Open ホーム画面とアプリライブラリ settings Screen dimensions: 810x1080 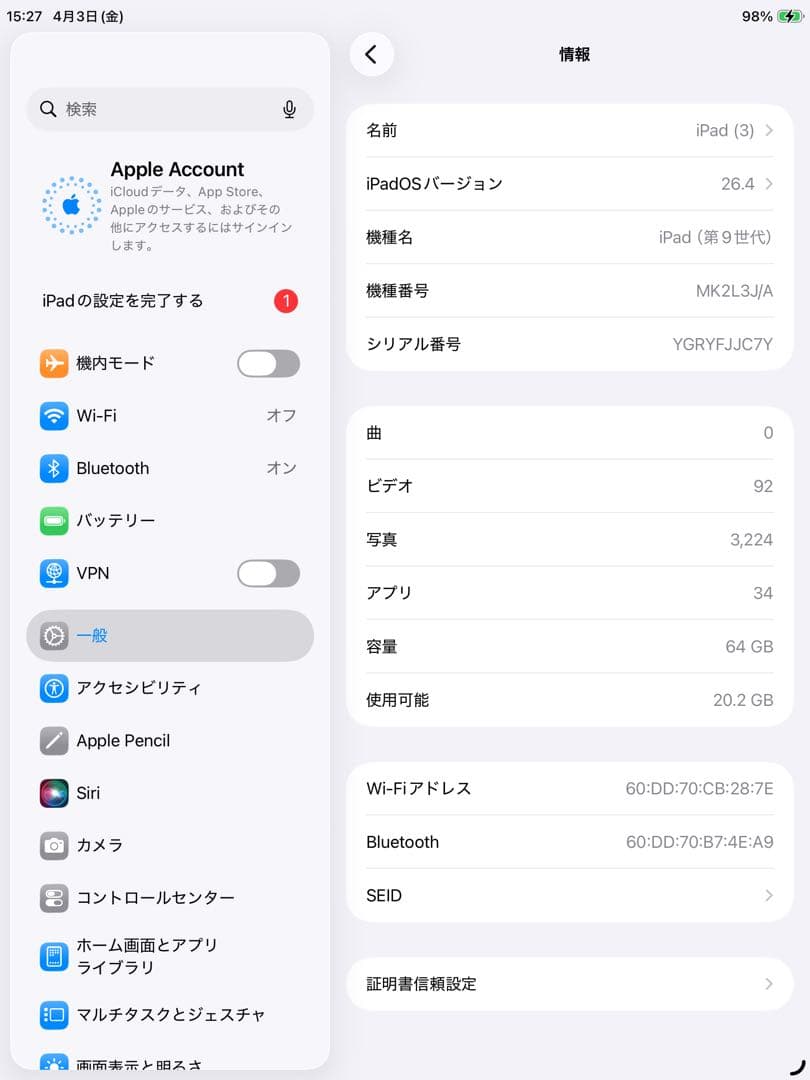click(x=169, y=956)
